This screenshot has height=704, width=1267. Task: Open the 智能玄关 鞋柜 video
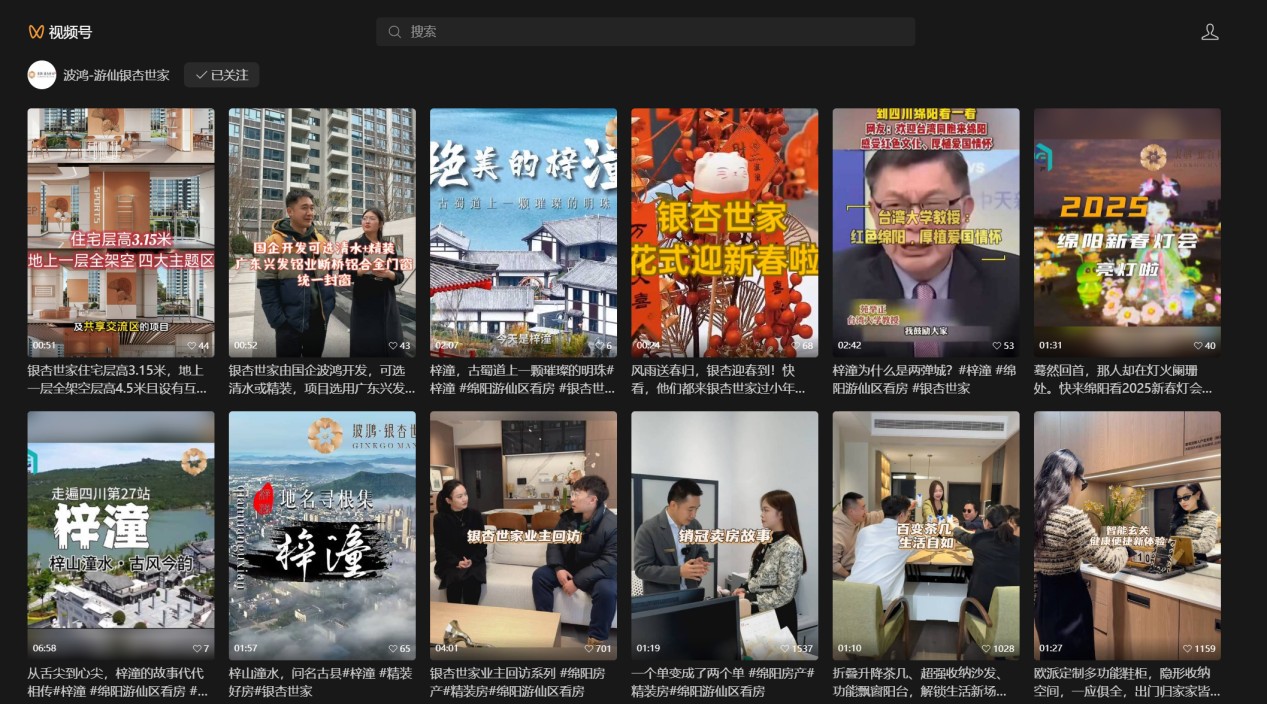pyautogui.click(x=1127, y=535)
